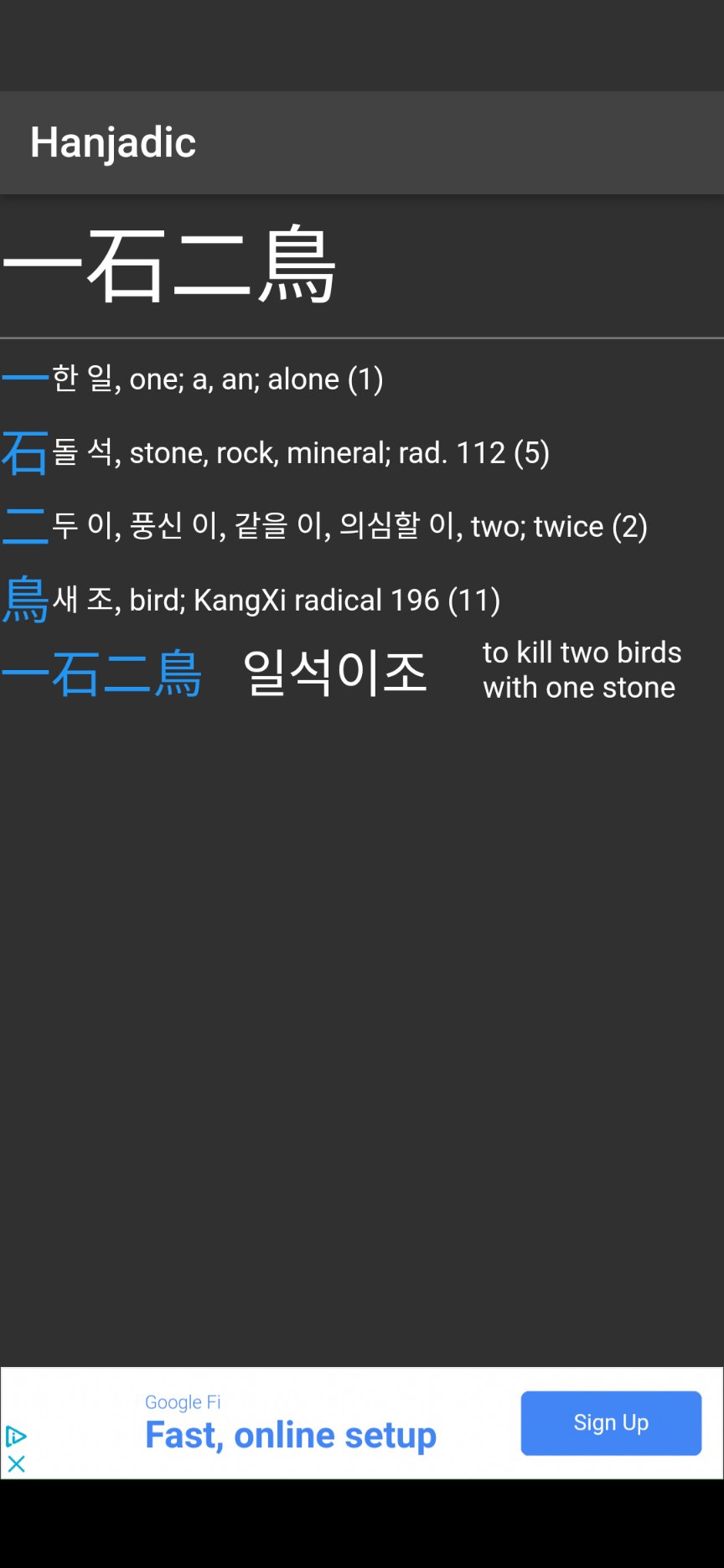
Task: Open the blue 石 stone character entry
Action: (x=25, y=452)
